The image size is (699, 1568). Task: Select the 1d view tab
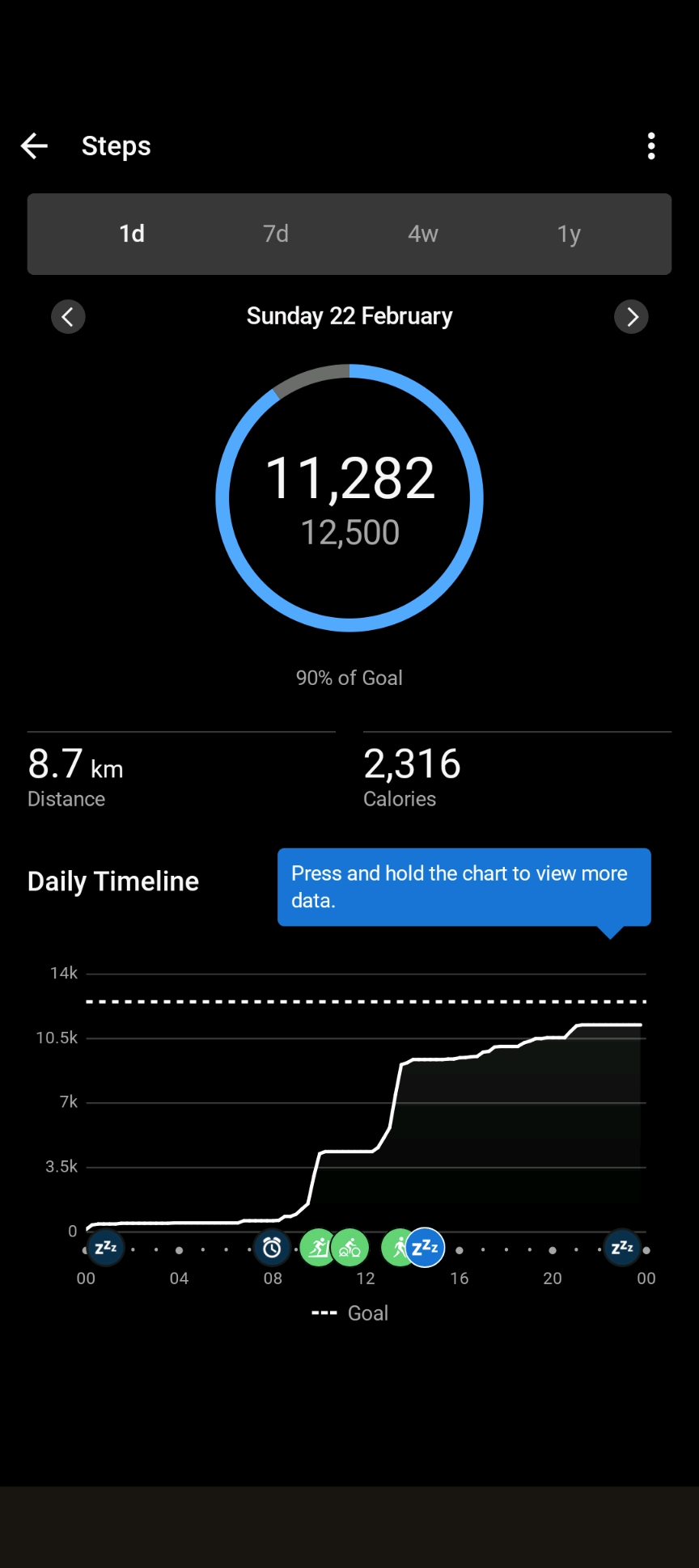(x=132, y=234)
